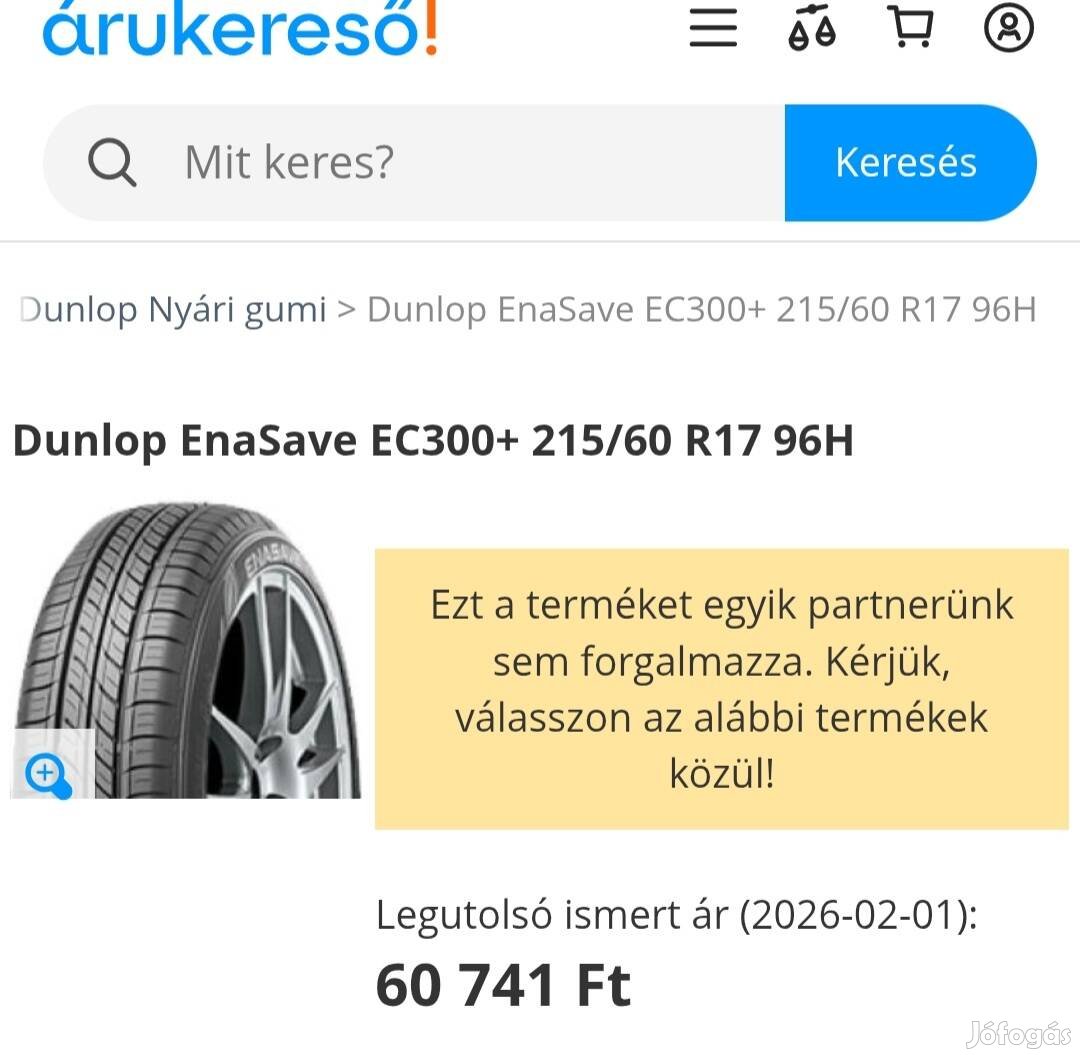Enlarge the tire product image
Screen dimensions: 1080x1055
point(48,774)
